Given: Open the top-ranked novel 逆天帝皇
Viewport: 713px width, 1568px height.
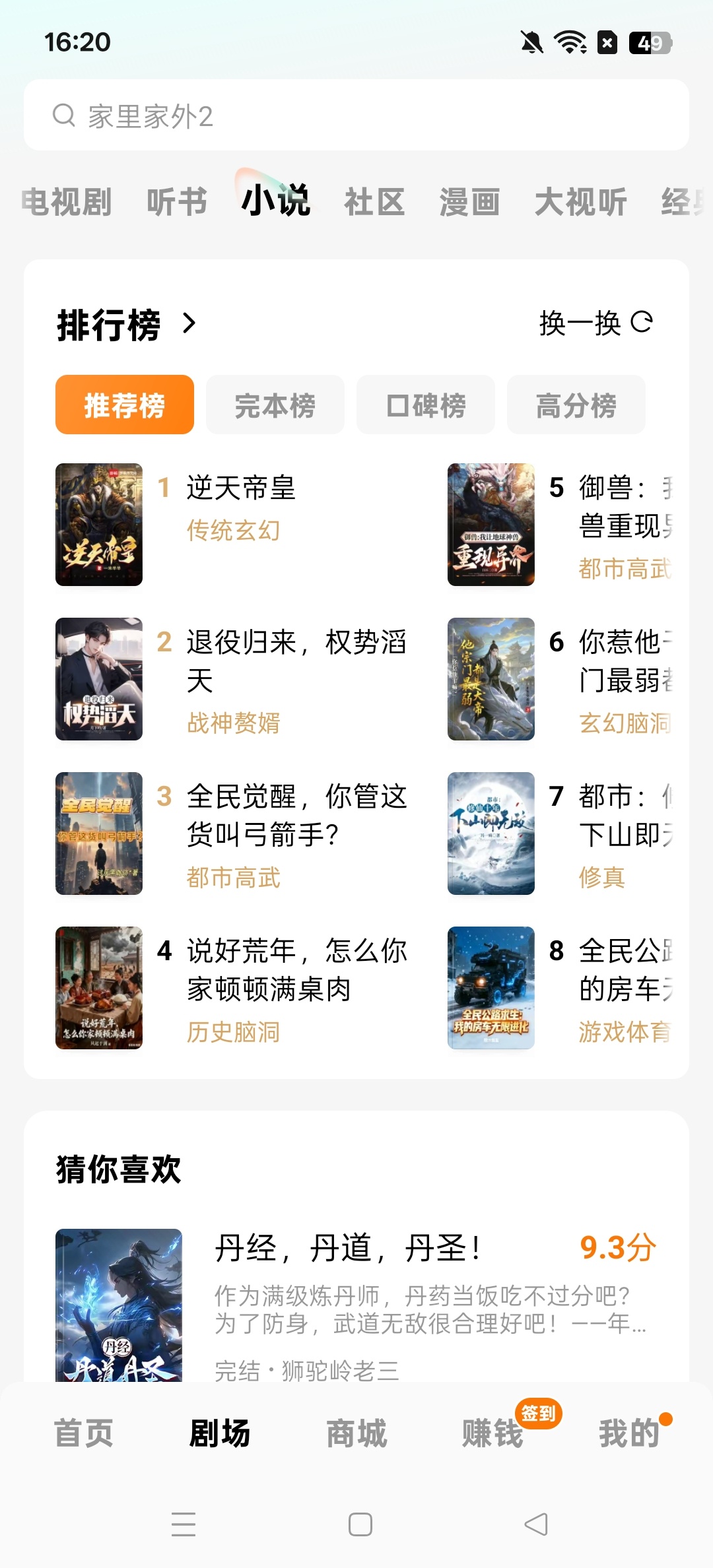Looking at the screenshot, I should click(x=242, y=488).
